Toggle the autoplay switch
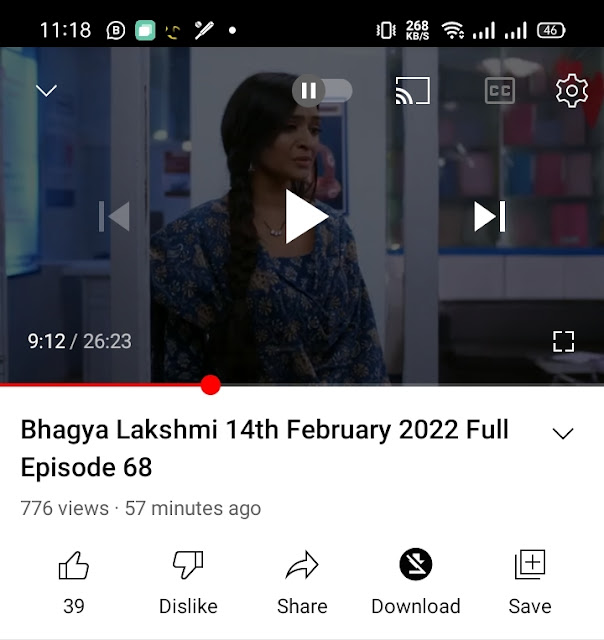Screen dimensions: 604x640 coord(322,91)
